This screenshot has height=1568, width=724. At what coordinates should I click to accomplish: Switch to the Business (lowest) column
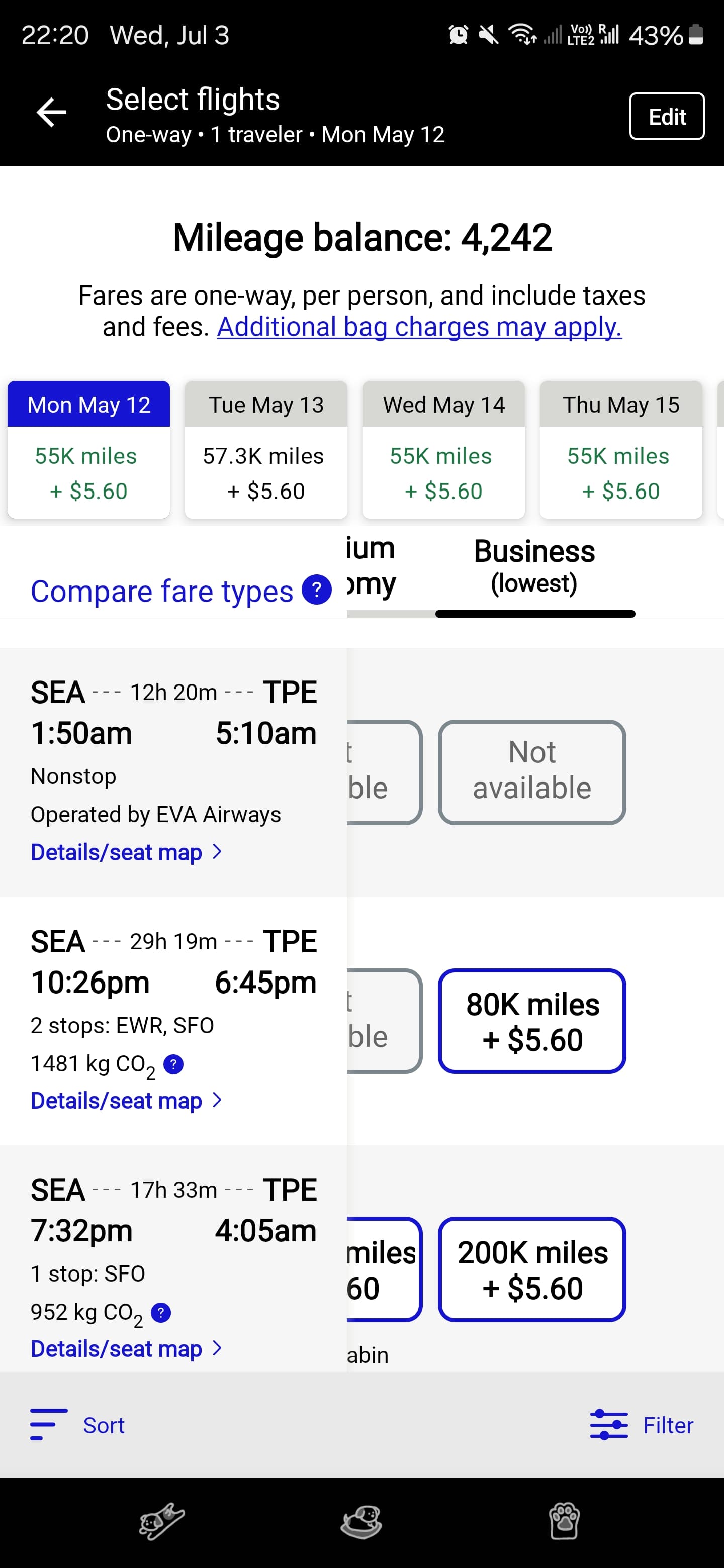coord(534,566)
